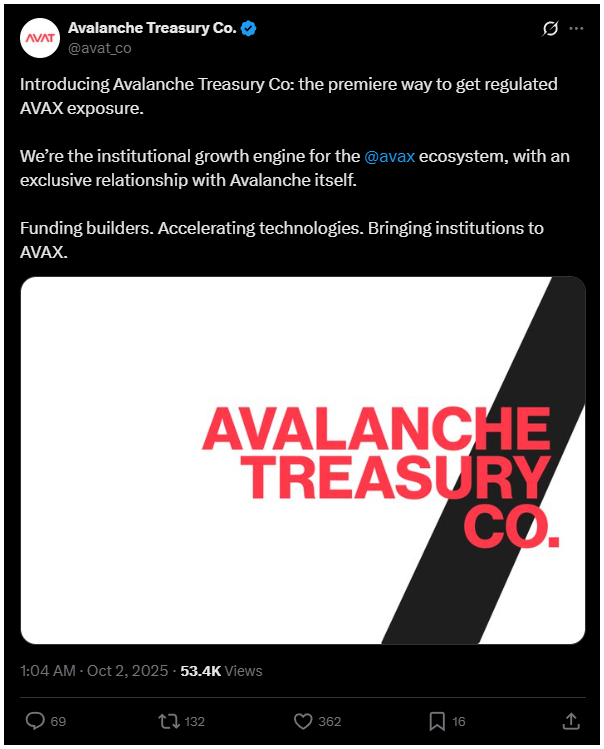The height and width of the screenshot is (749, 604).
Task: Share this post via share icon
Action: click(571, 720)
